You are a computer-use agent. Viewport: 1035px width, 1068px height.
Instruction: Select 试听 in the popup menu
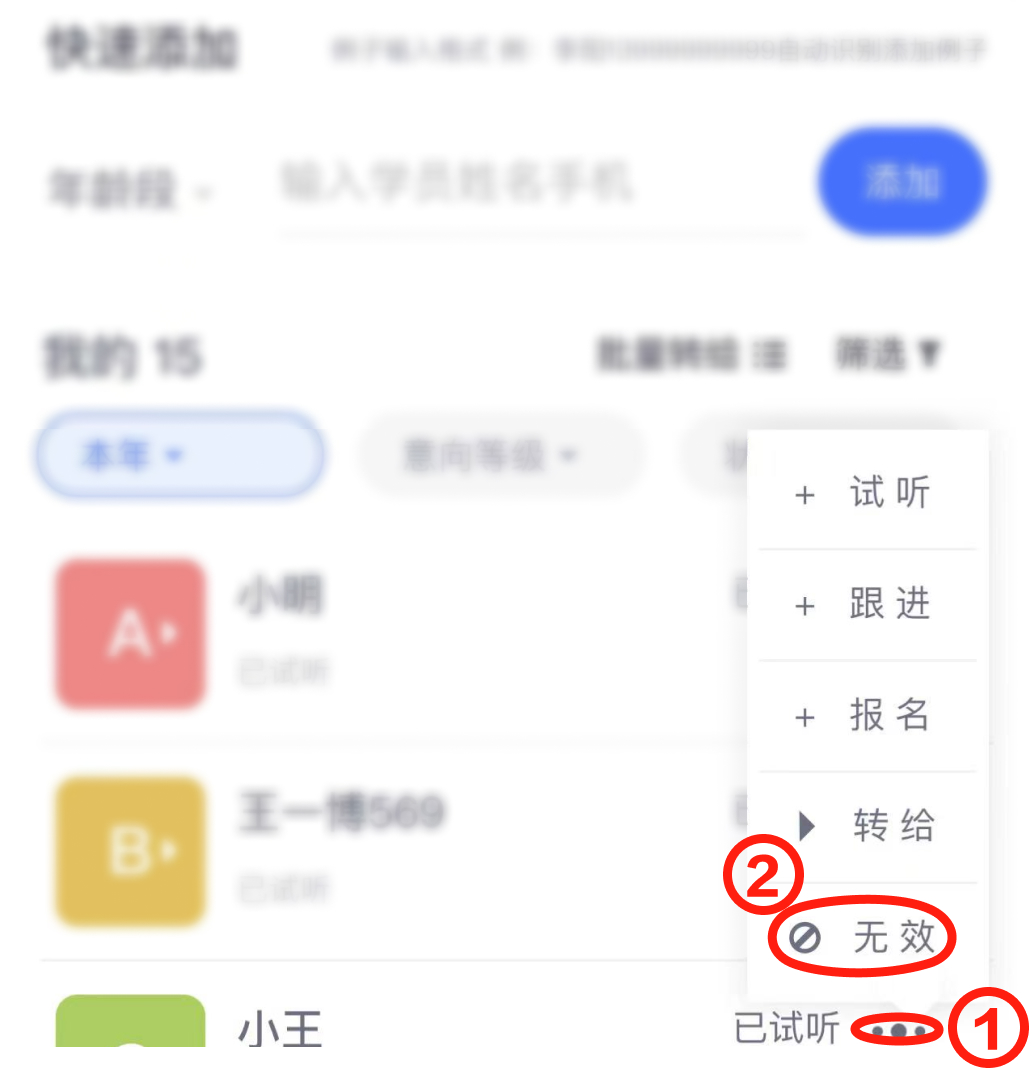click(x=867, y=494)
